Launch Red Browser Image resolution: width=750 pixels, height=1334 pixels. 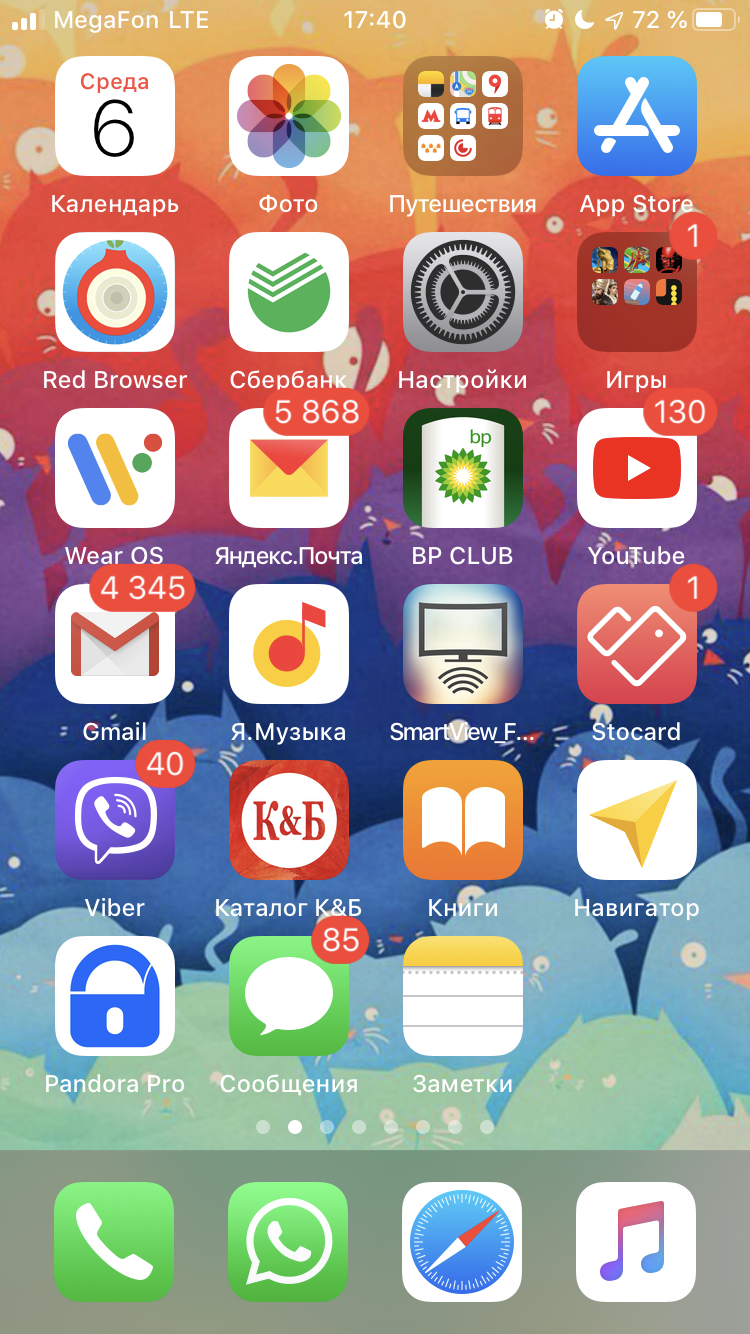[x=115, y=292]
